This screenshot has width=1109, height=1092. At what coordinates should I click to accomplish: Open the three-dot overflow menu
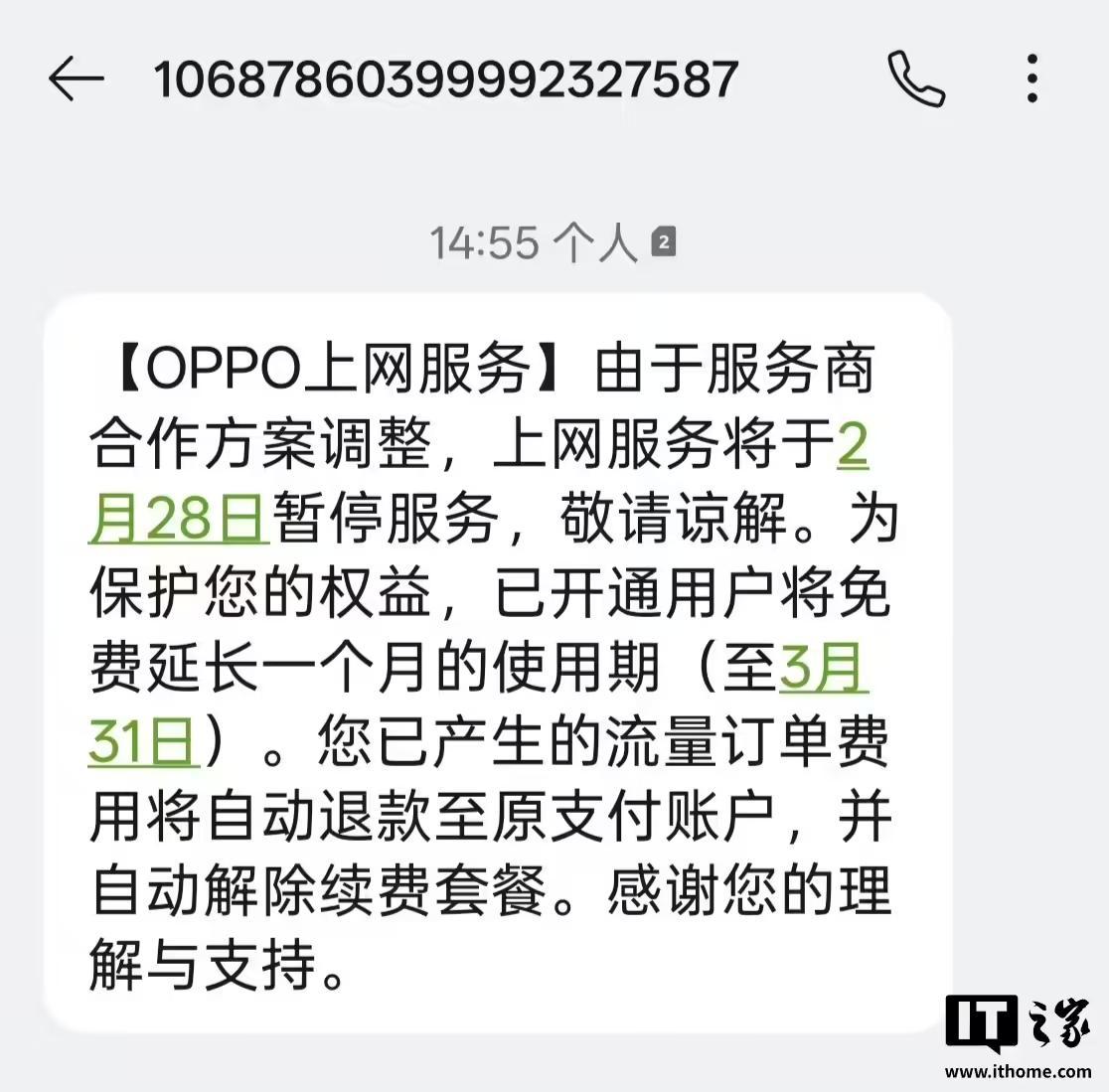(x=1032, y=78)
